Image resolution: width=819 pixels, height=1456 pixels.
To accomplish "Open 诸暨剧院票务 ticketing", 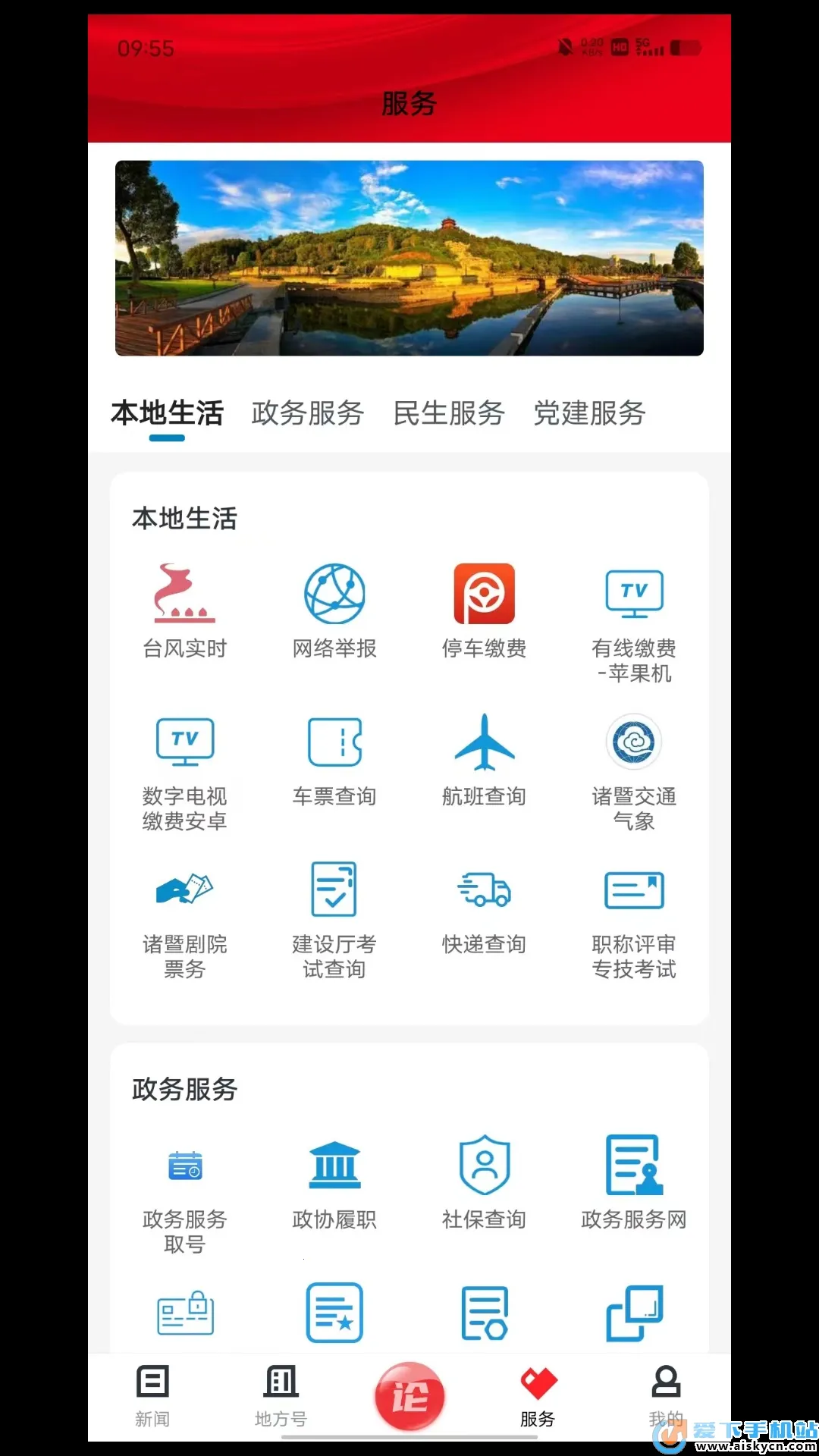I will pos(184,918).
